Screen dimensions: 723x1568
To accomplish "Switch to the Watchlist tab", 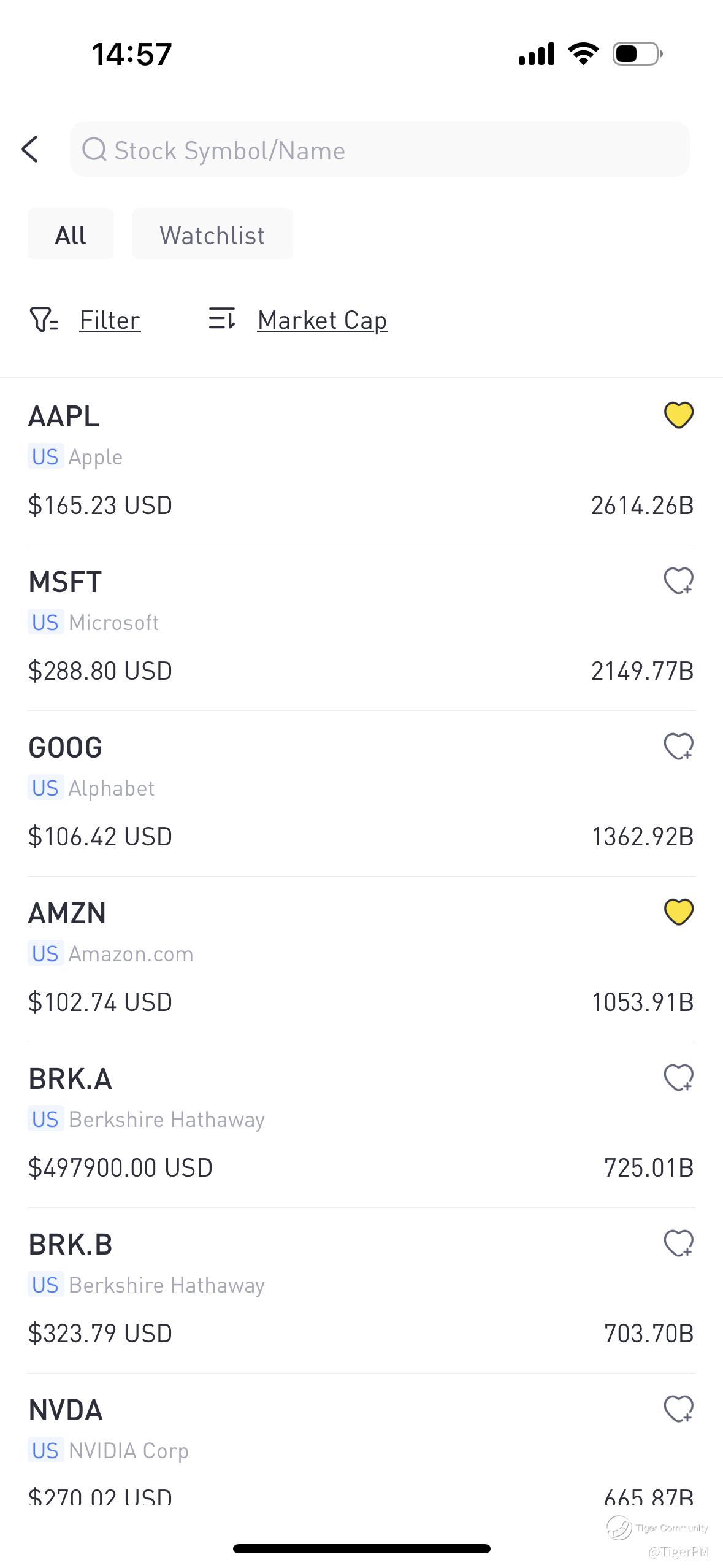I will (x=212, y=234).
